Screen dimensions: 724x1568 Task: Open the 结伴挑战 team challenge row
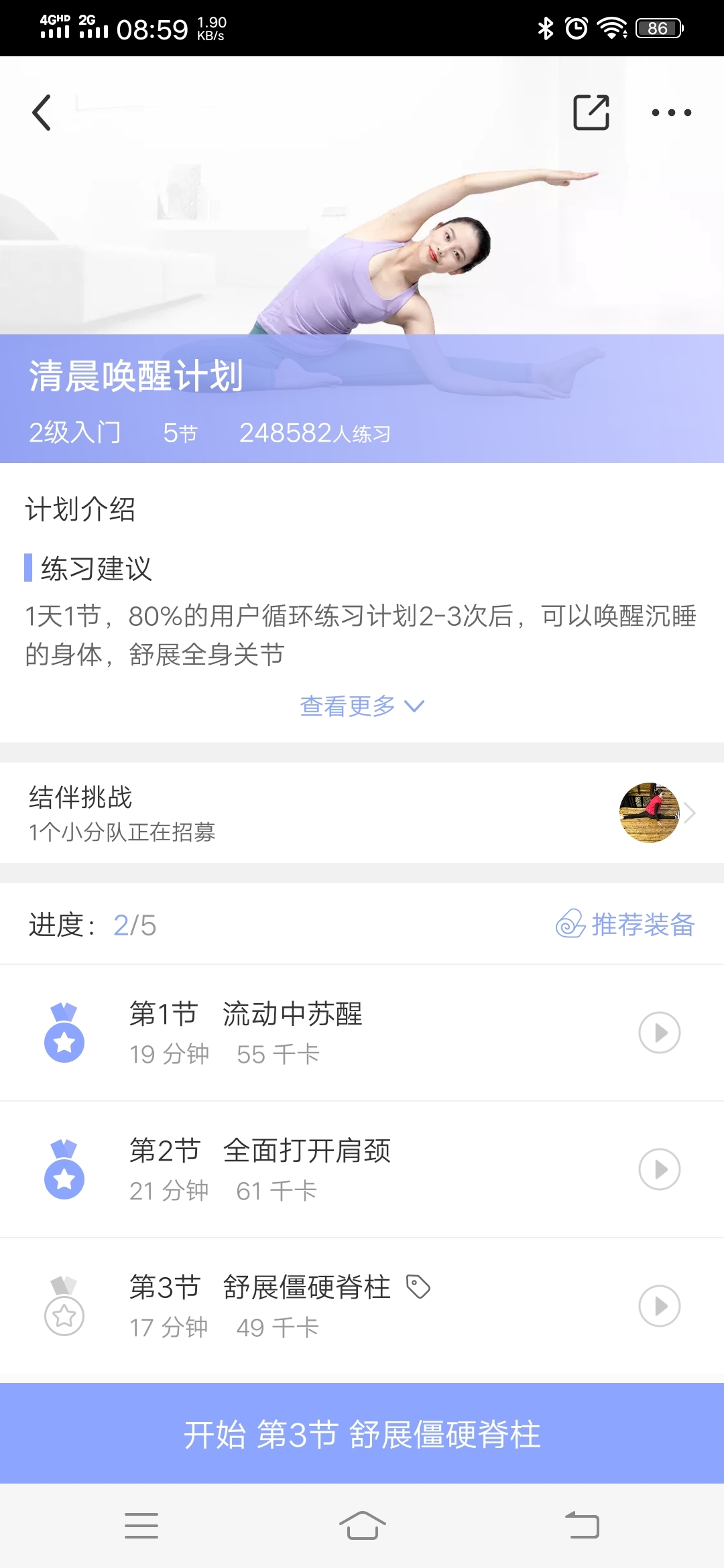coord(362,813)
